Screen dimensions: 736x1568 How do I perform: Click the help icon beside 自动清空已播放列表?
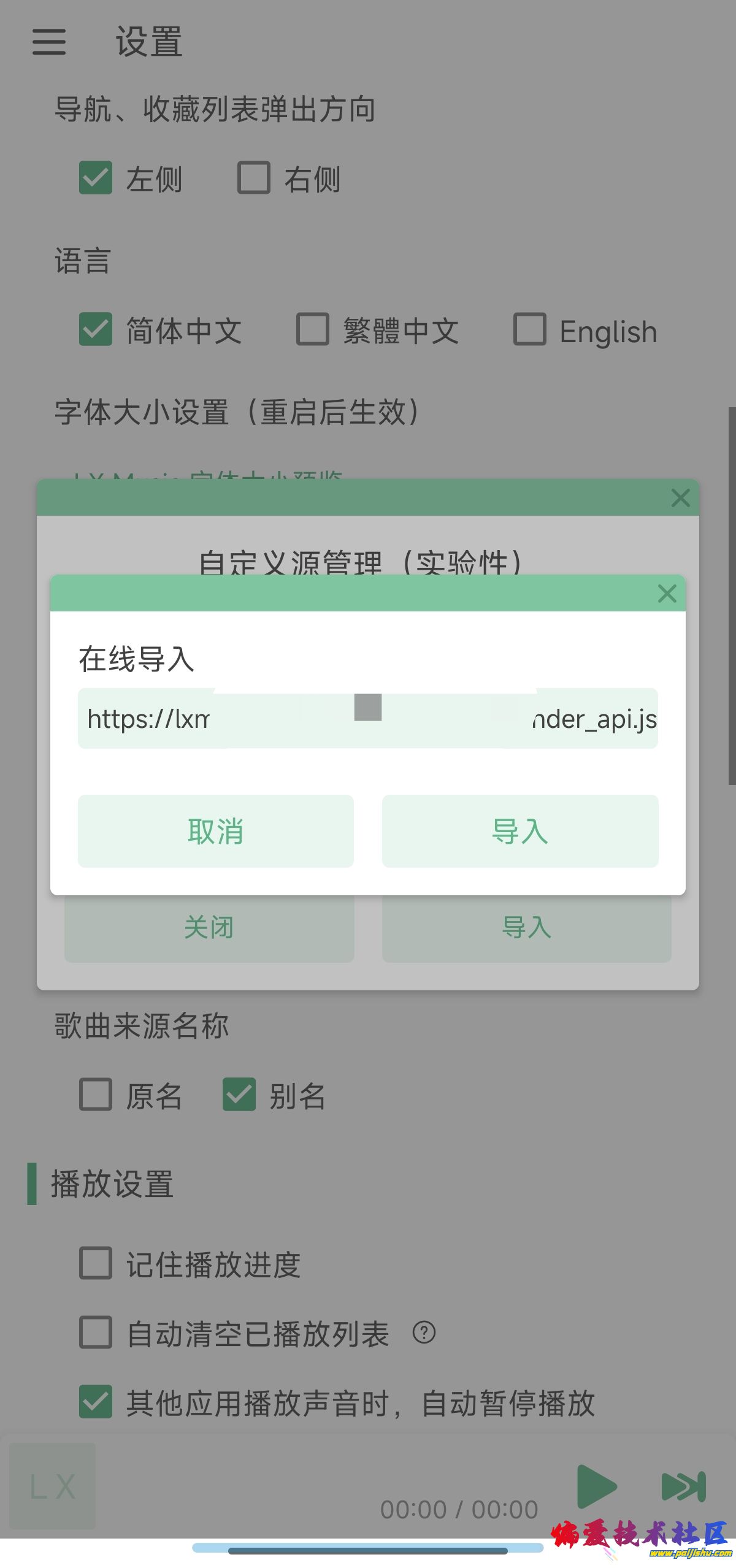(425, 1333)
